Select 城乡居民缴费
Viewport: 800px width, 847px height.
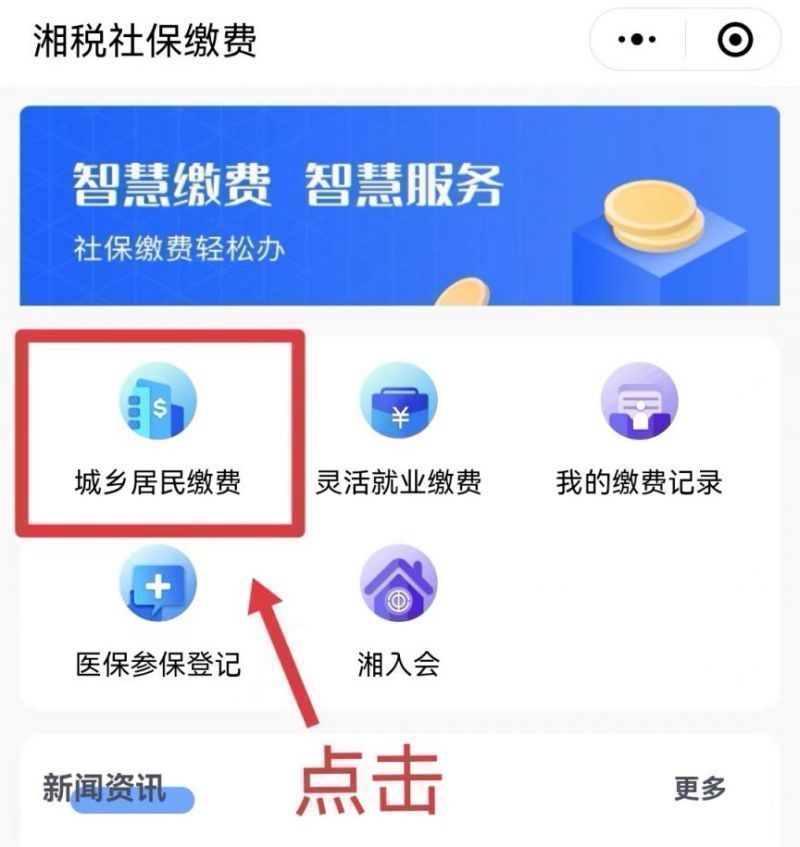click(158, 432)
